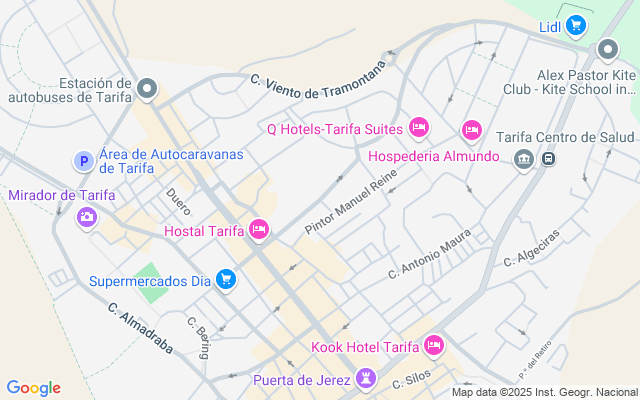This screenshot has height=400, width=640.
Task: Open the Hostal Tarifa hotel marker
Action: (259, 231)
